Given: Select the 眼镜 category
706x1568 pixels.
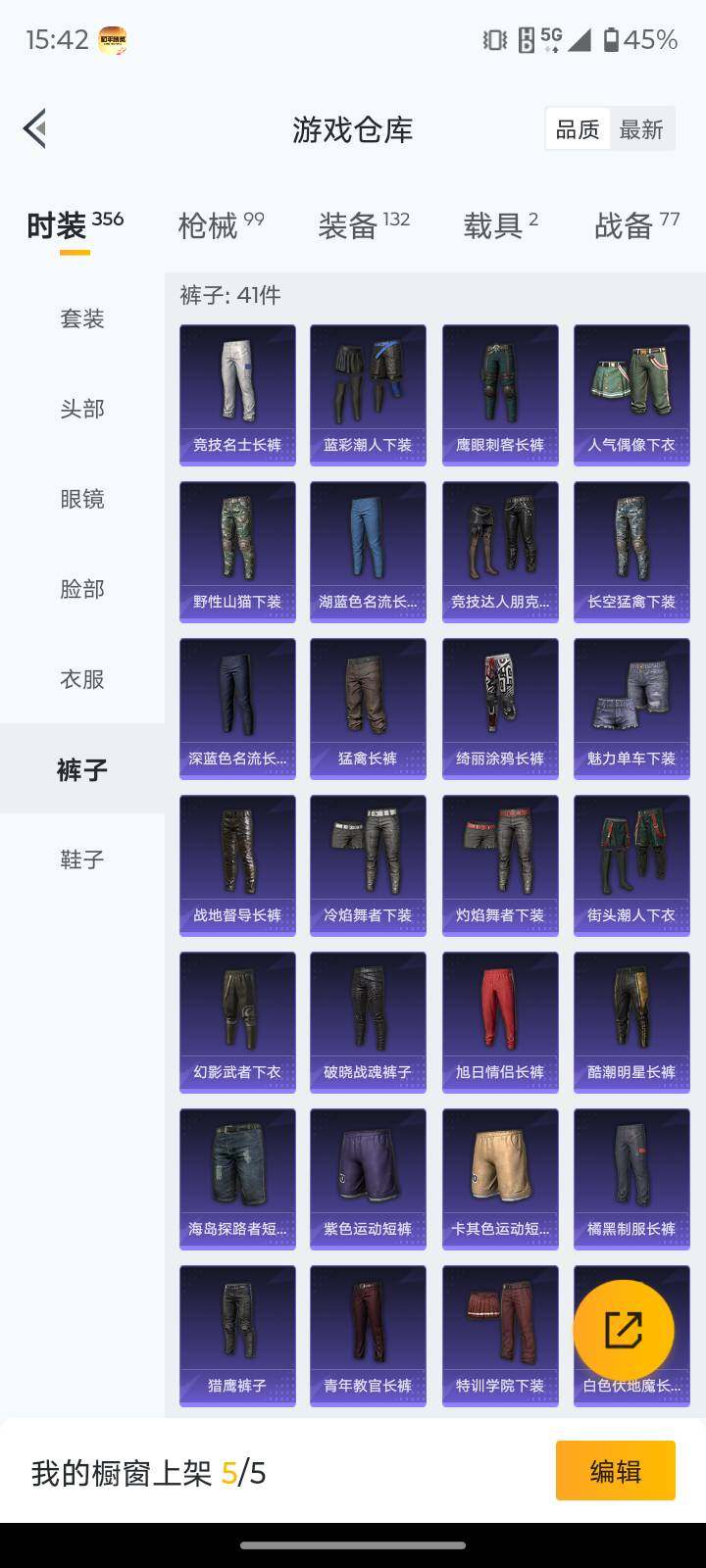Looking at the screenshot, I should click(82, 499).
